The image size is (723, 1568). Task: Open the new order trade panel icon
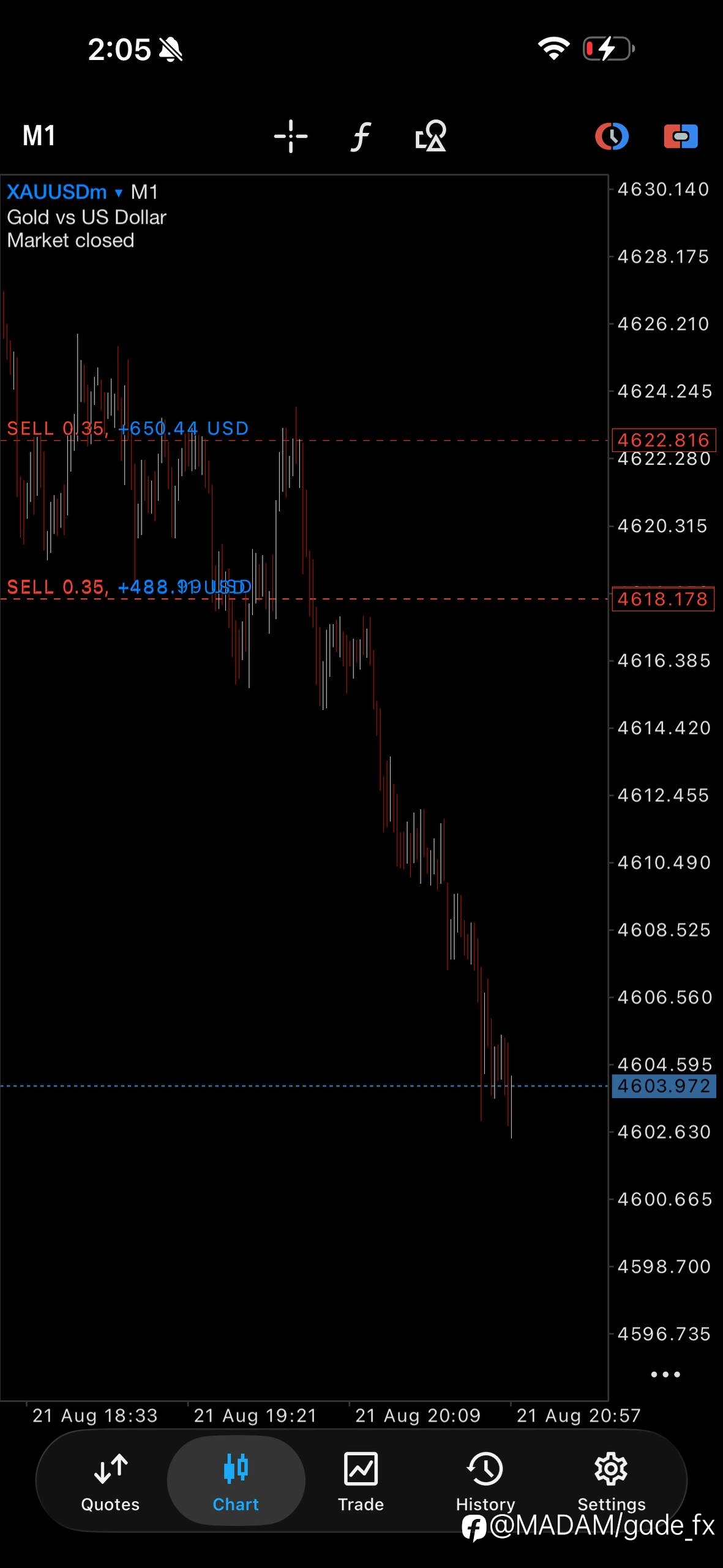[x=681, y=136]
